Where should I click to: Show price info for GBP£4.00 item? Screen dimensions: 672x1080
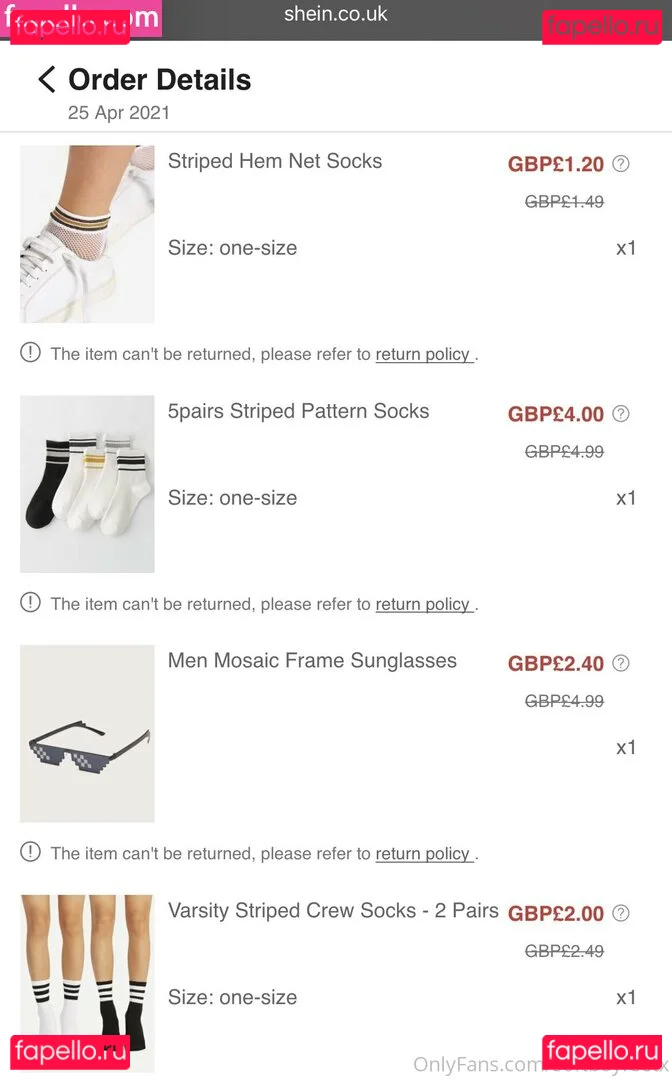coord(621,414)
